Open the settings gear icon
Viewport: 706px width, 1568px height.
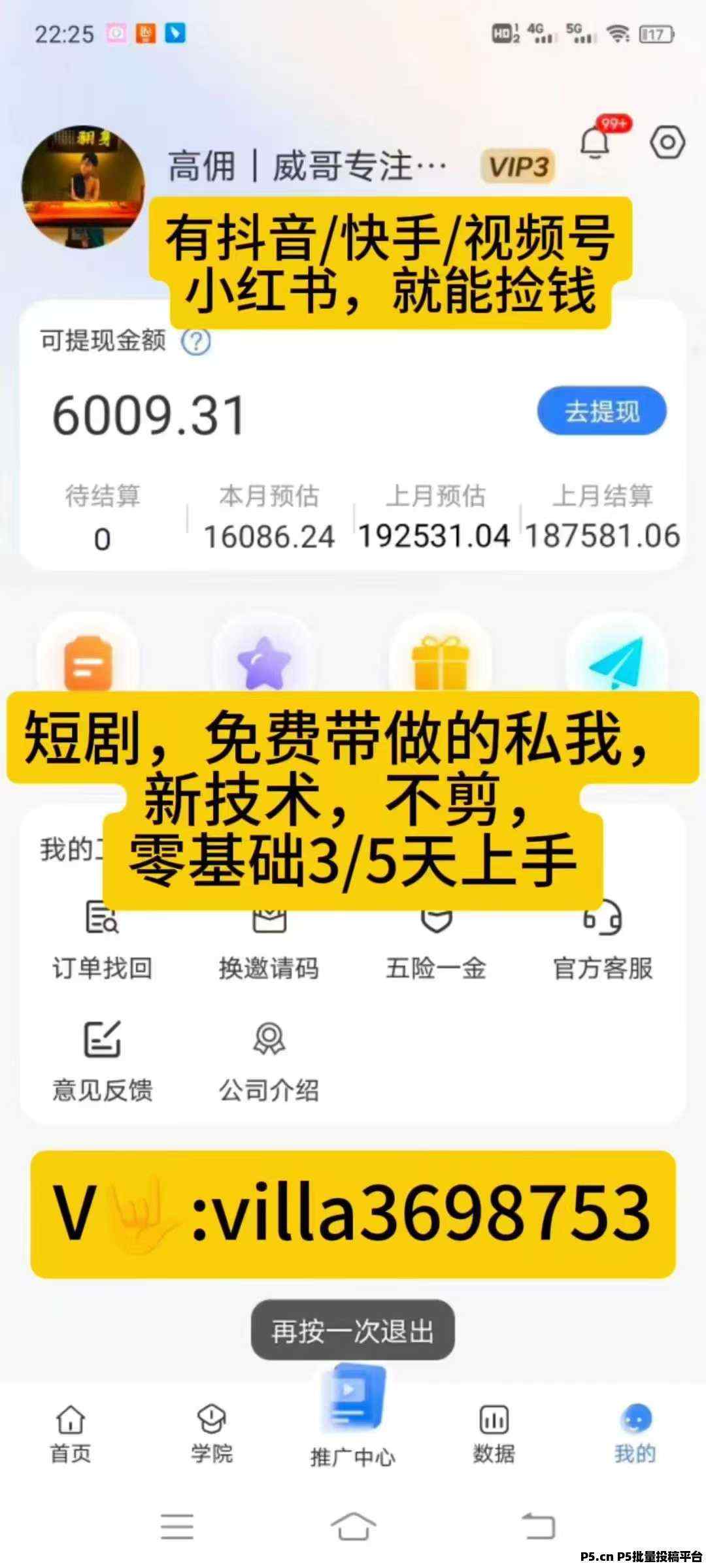coord(668,142)
